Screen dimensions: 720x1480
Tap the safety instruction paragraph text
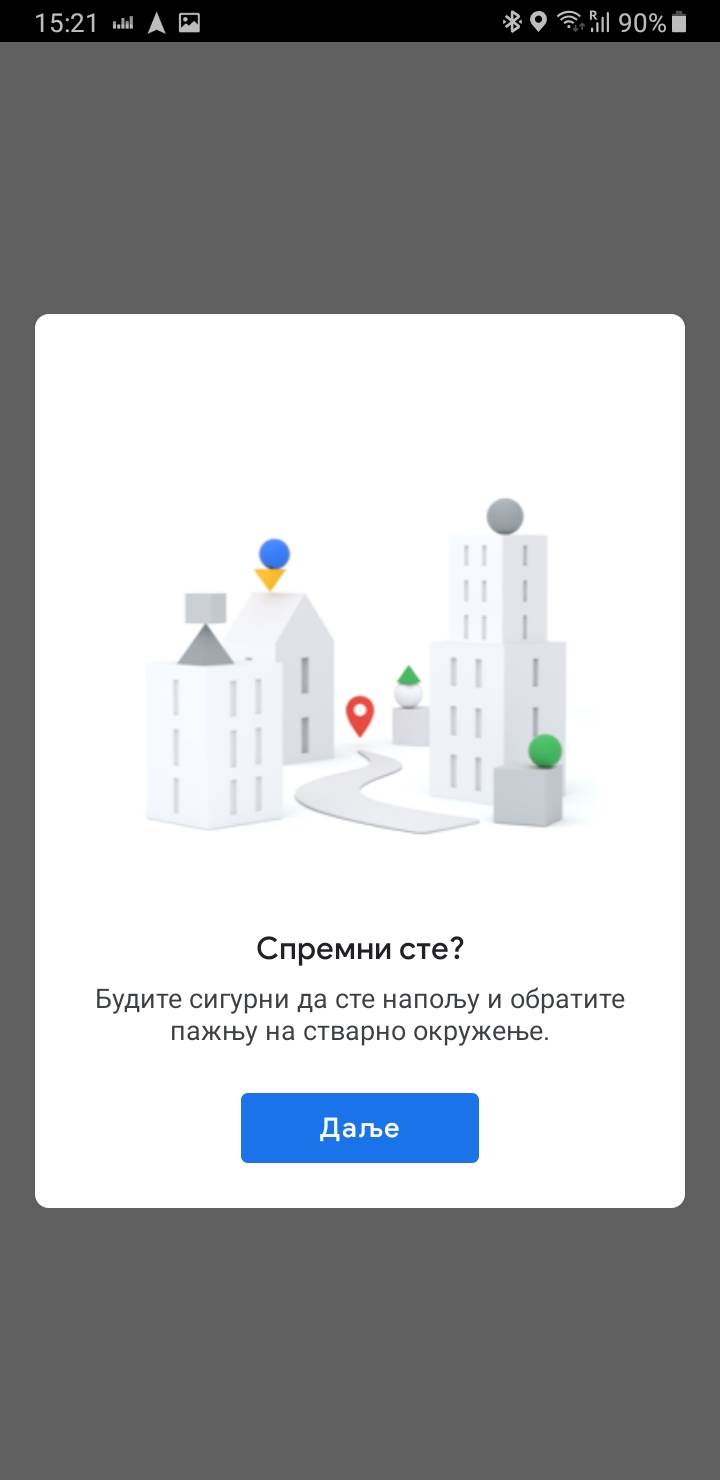click(x=360, y=1015)
